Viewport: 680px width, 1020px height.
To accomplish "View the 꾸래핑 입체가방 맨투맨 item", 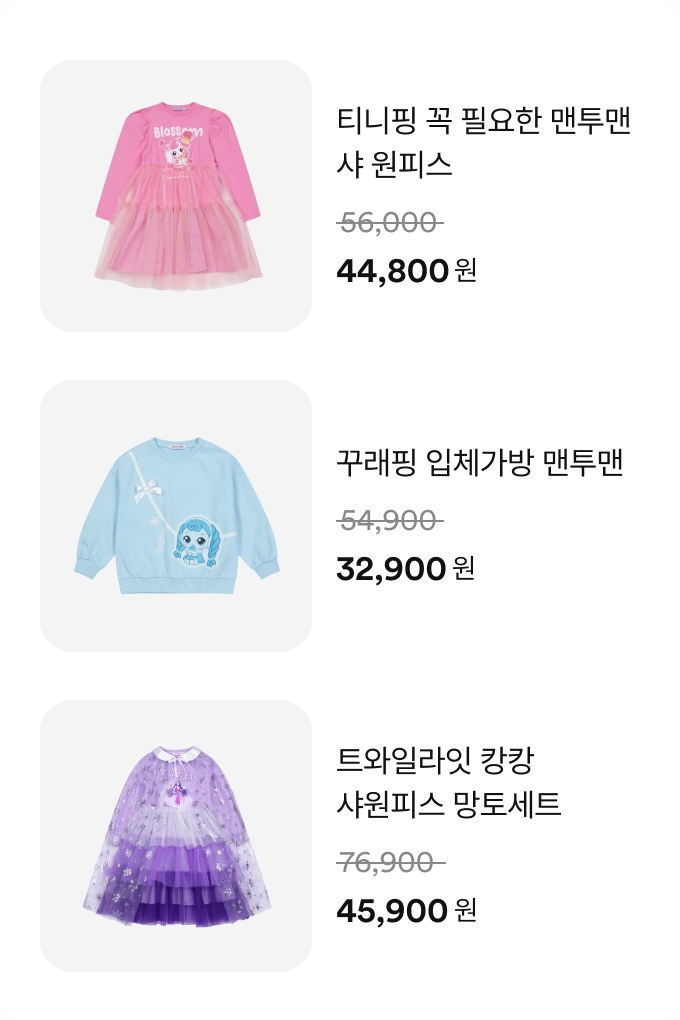I will click(x=480, y=464).
